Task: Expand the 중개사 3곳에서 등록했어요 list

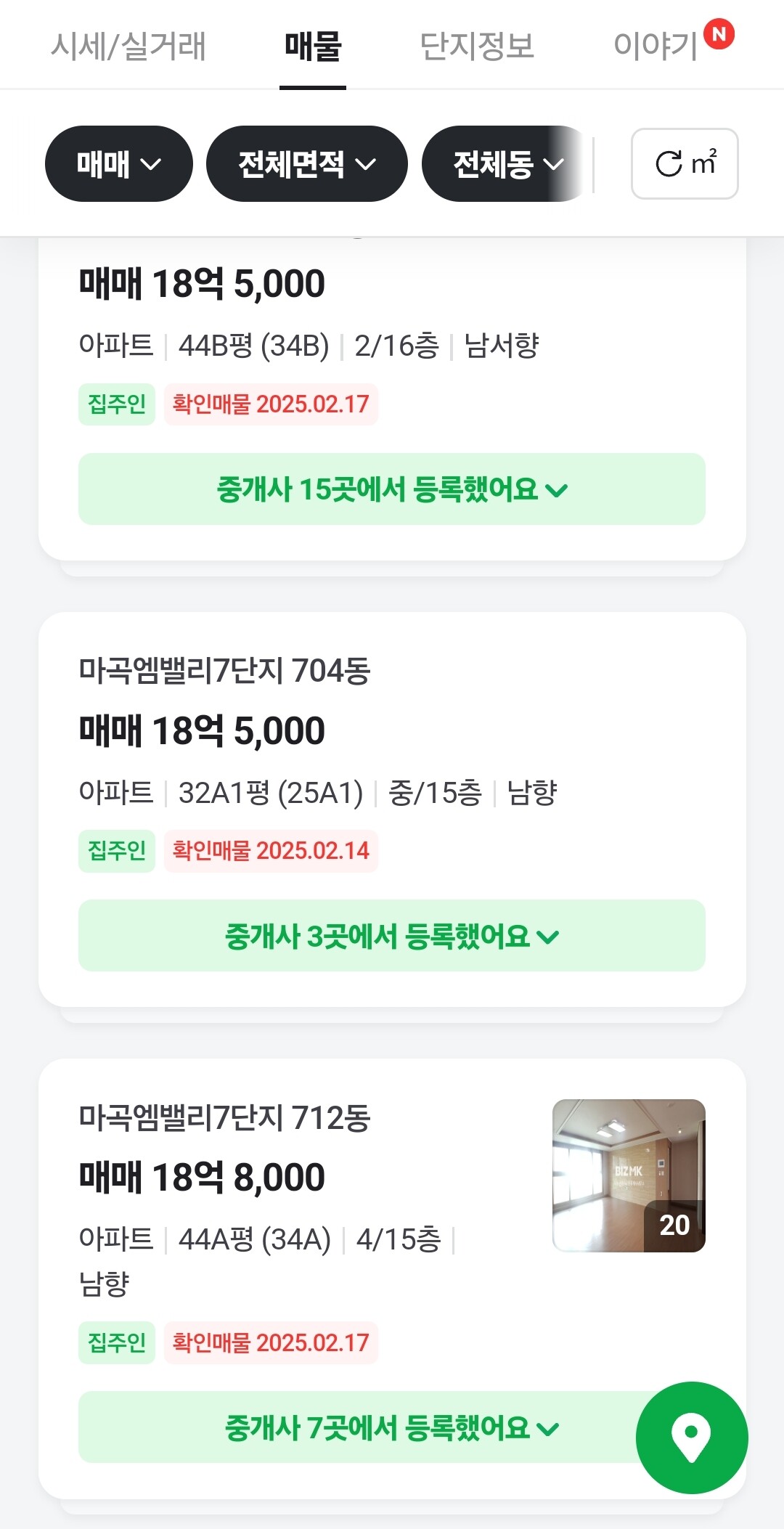Action: (391, 936)
